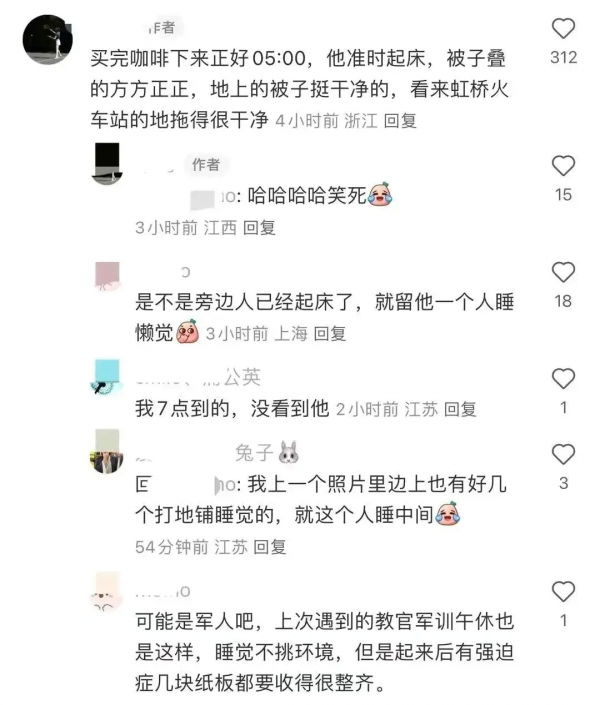
Task: Reply to the 打地铺睡觉 comment posted 54分钟前
Action: [270, 547]
